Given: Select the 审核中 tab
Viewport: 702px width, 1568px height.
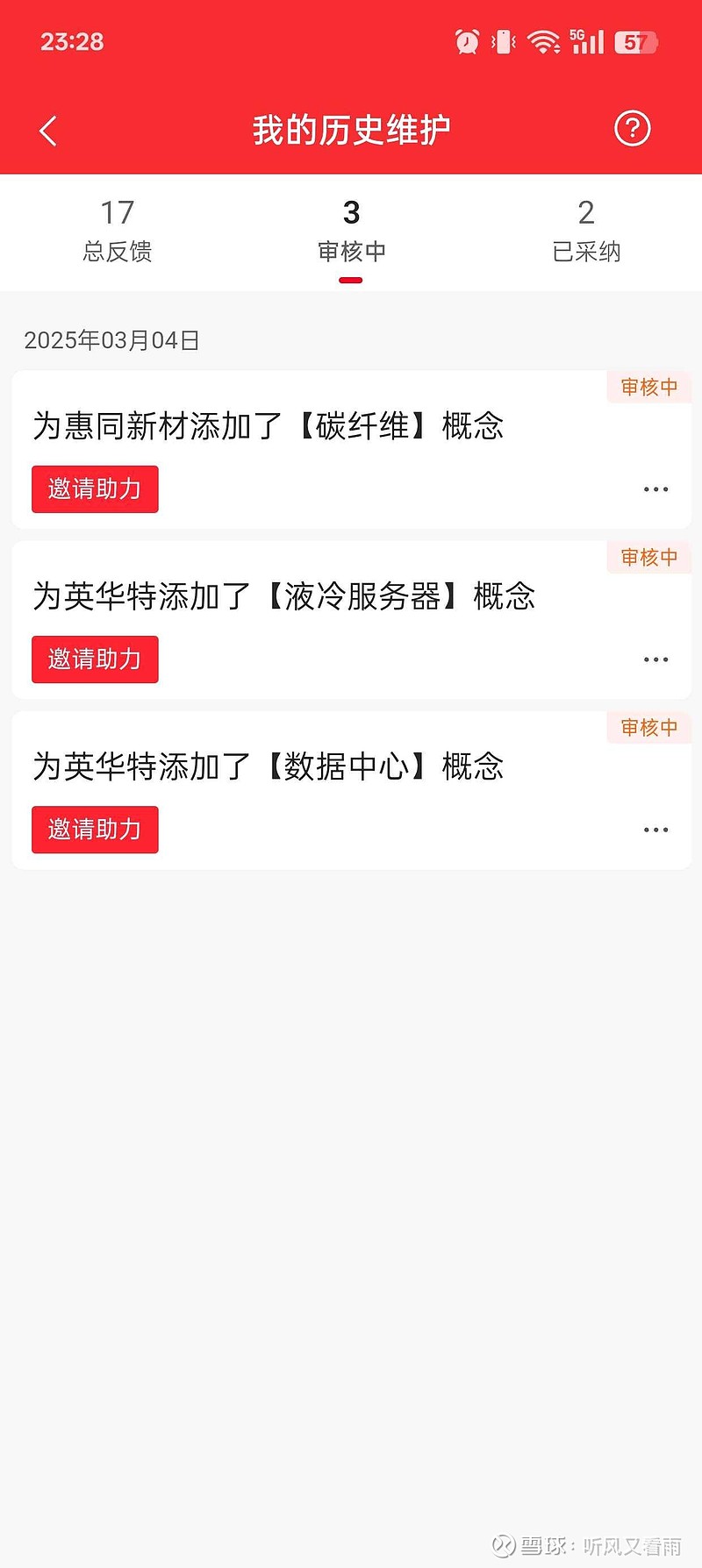Looking at the screenshot, I should click(x=351, y=232).
